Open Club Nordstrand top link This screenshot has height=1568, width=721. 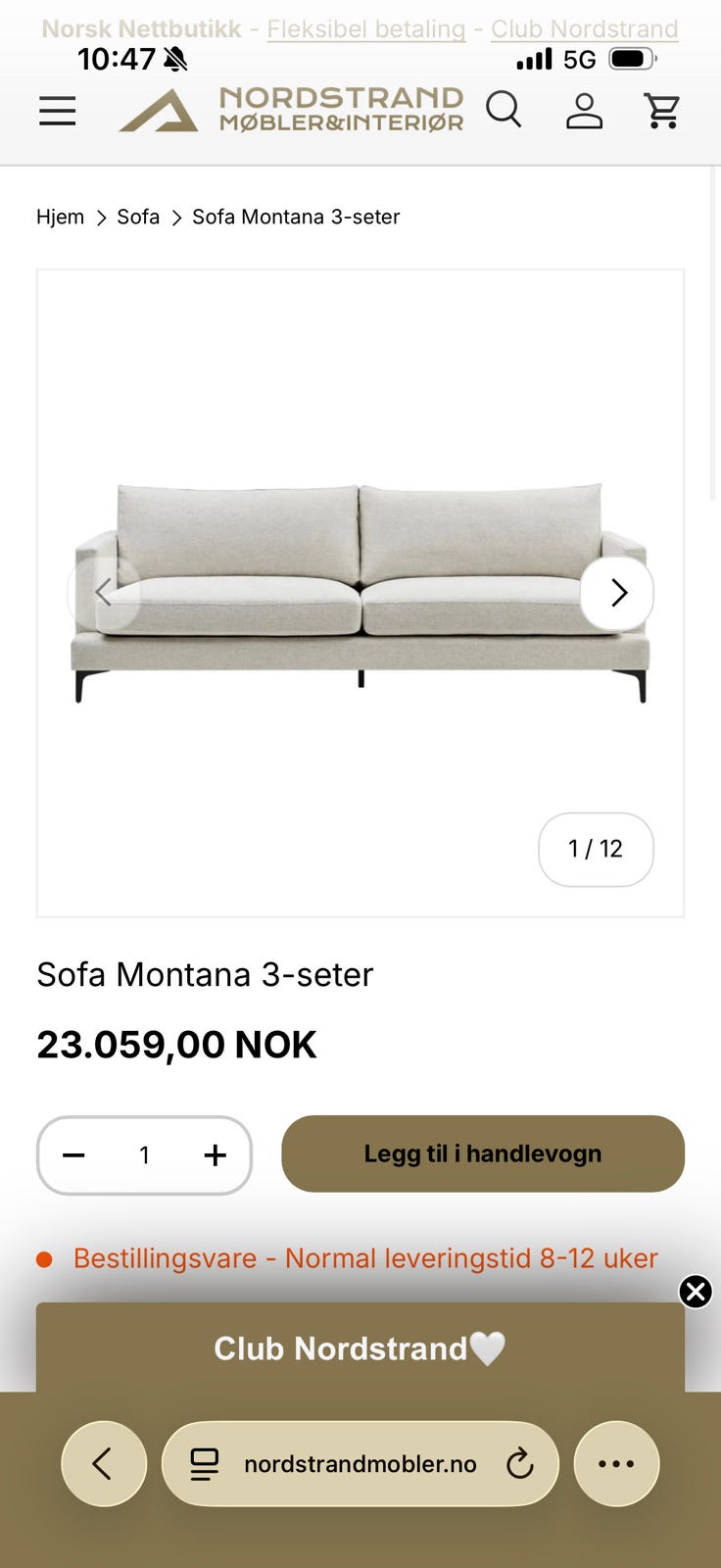pos(585,29)
